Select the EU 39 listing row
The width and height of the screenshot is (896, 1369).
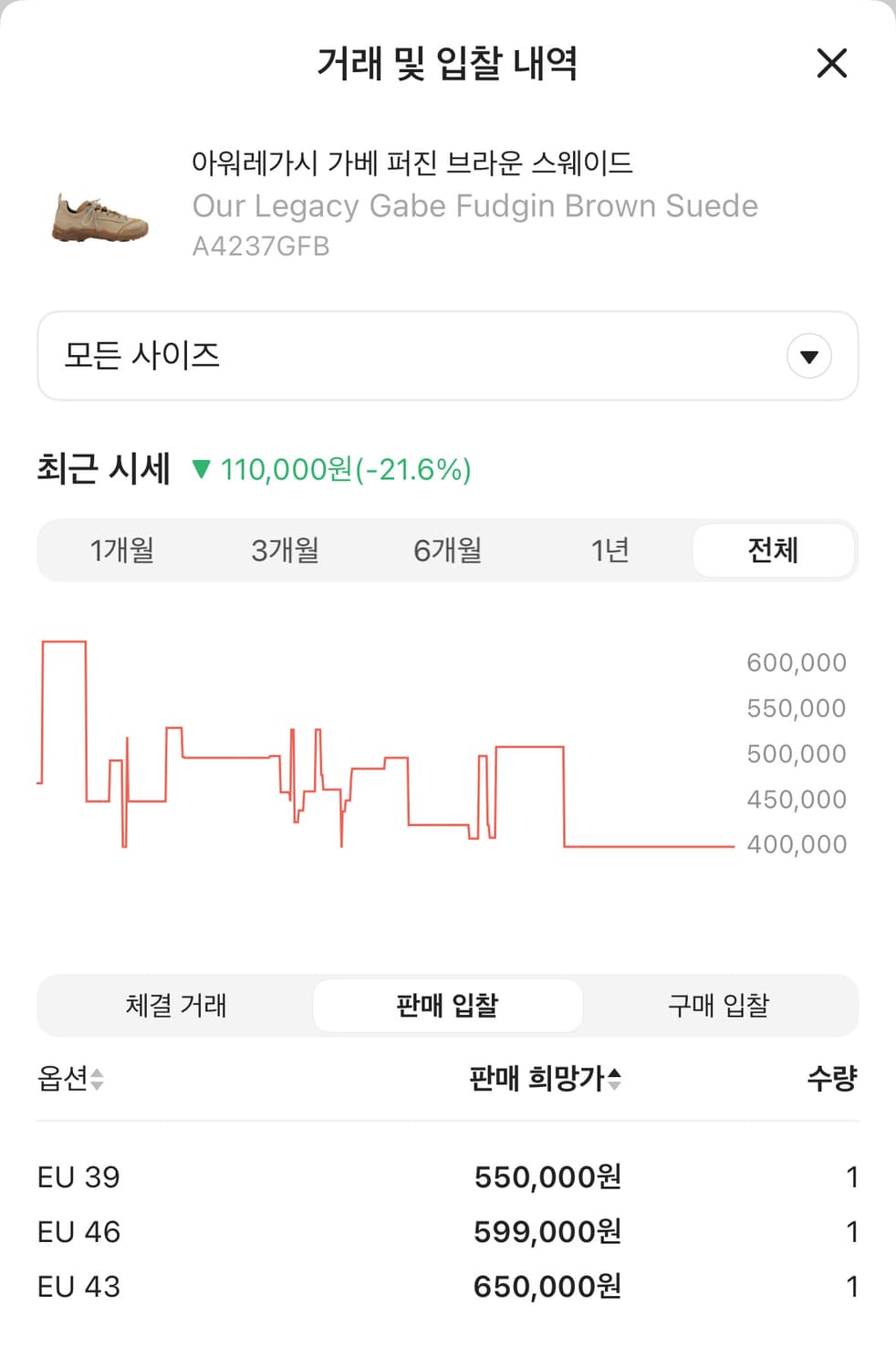coord(447,1177)
